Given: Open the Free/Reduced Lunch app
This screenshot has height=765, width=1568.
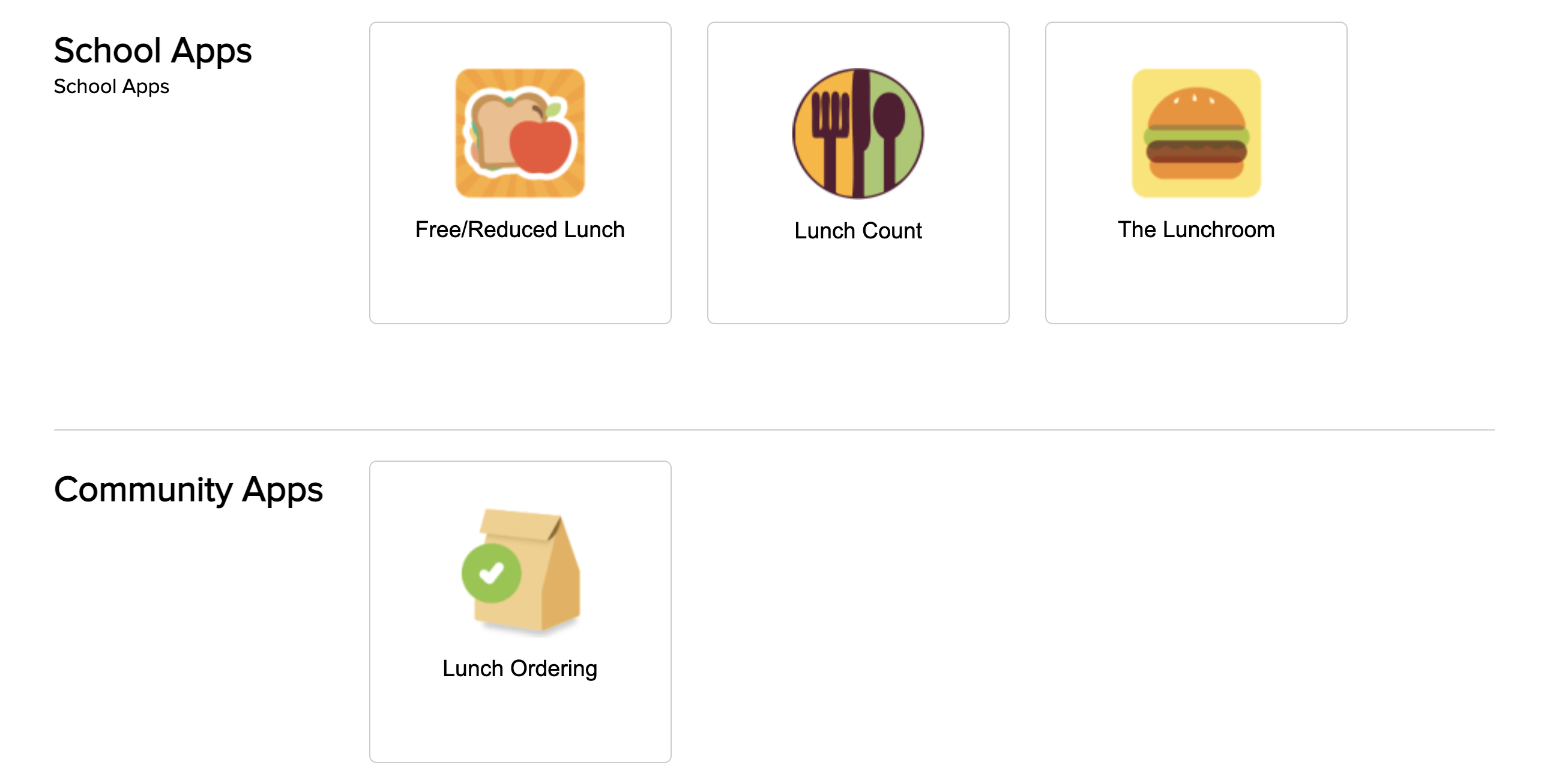Looking at the screenshot, I should point(520,173).
